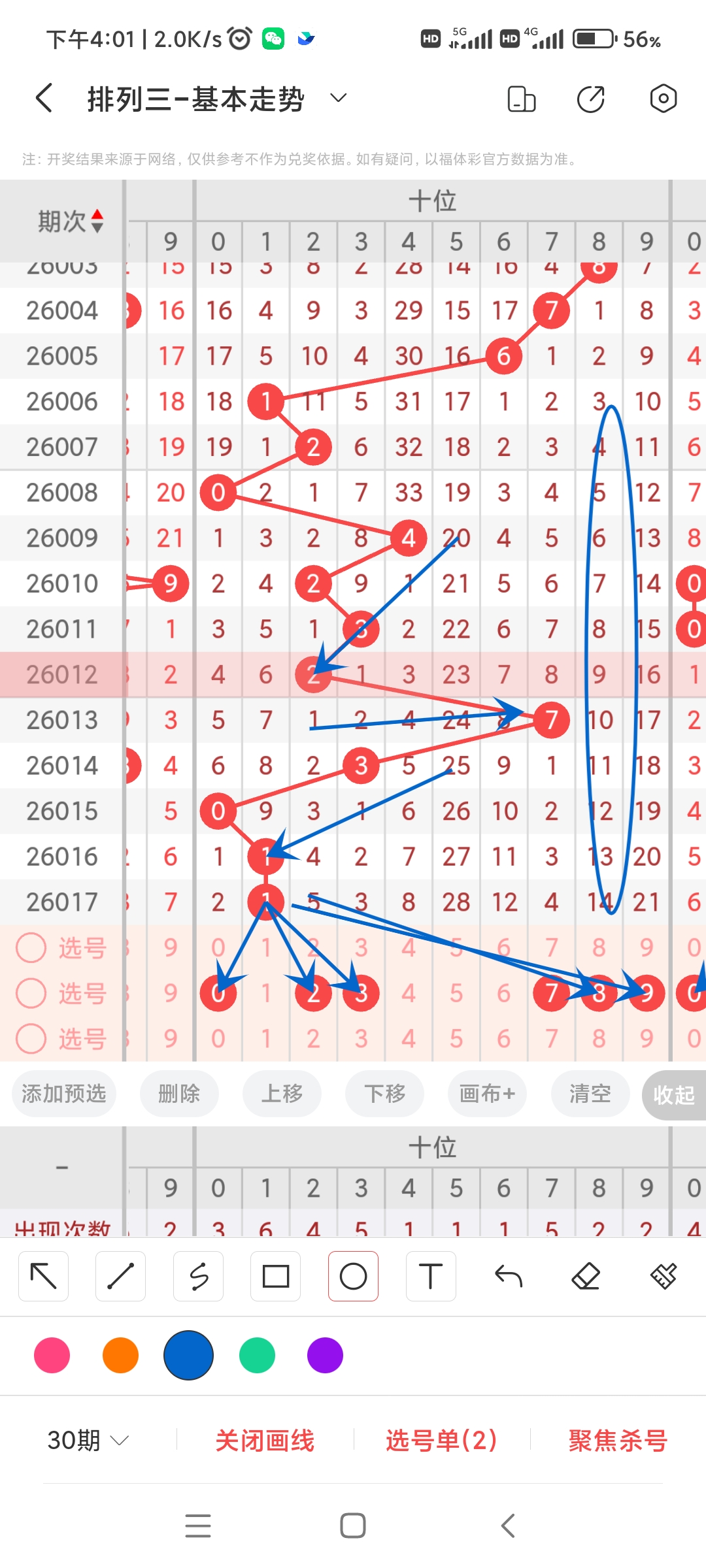Pick the blue drawing color
Screen dimensions: 706x1568
coord(188,1356)
